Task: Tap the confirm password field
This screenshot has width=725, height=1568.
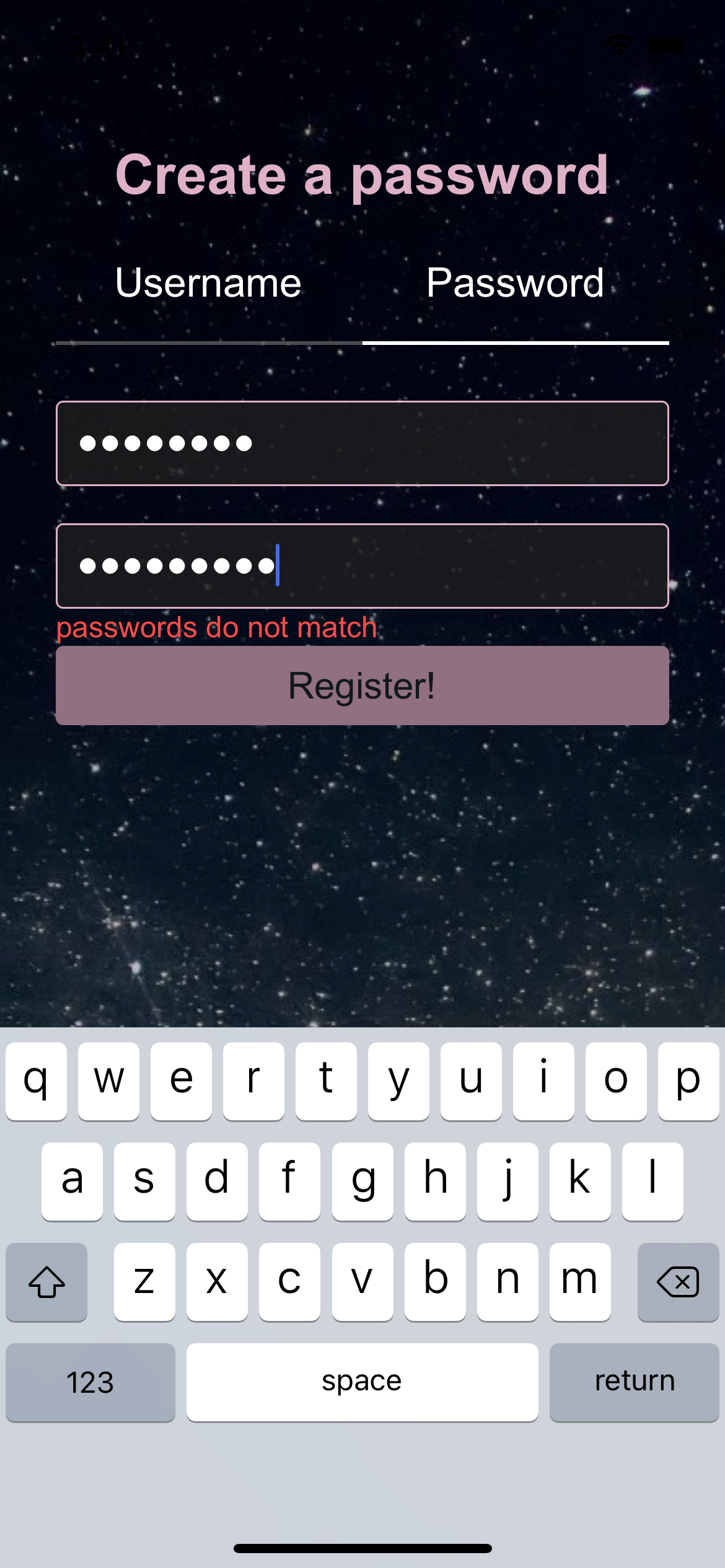Action: [x=362, y=566]
